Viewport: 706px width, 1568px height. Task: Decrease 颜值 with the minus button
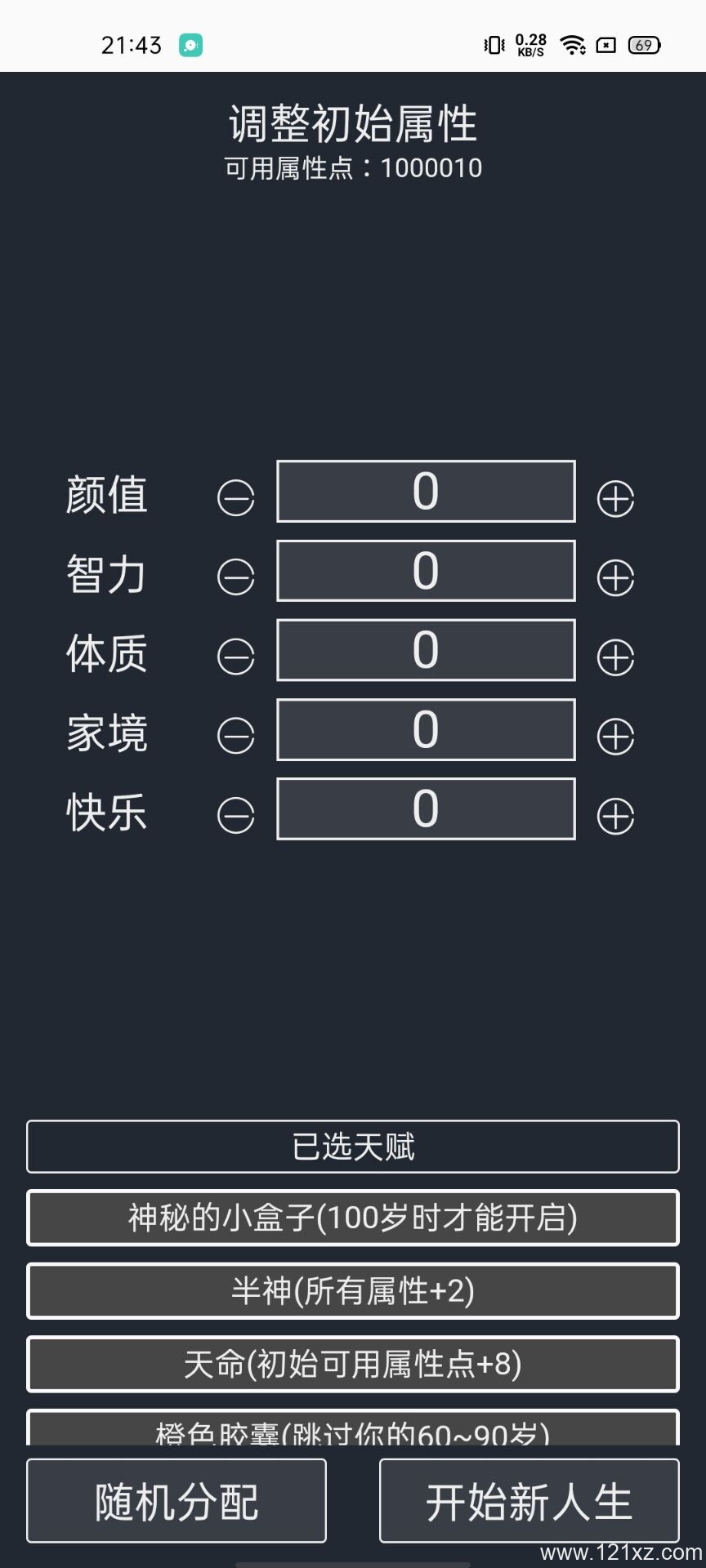click(x=236, y=499)
